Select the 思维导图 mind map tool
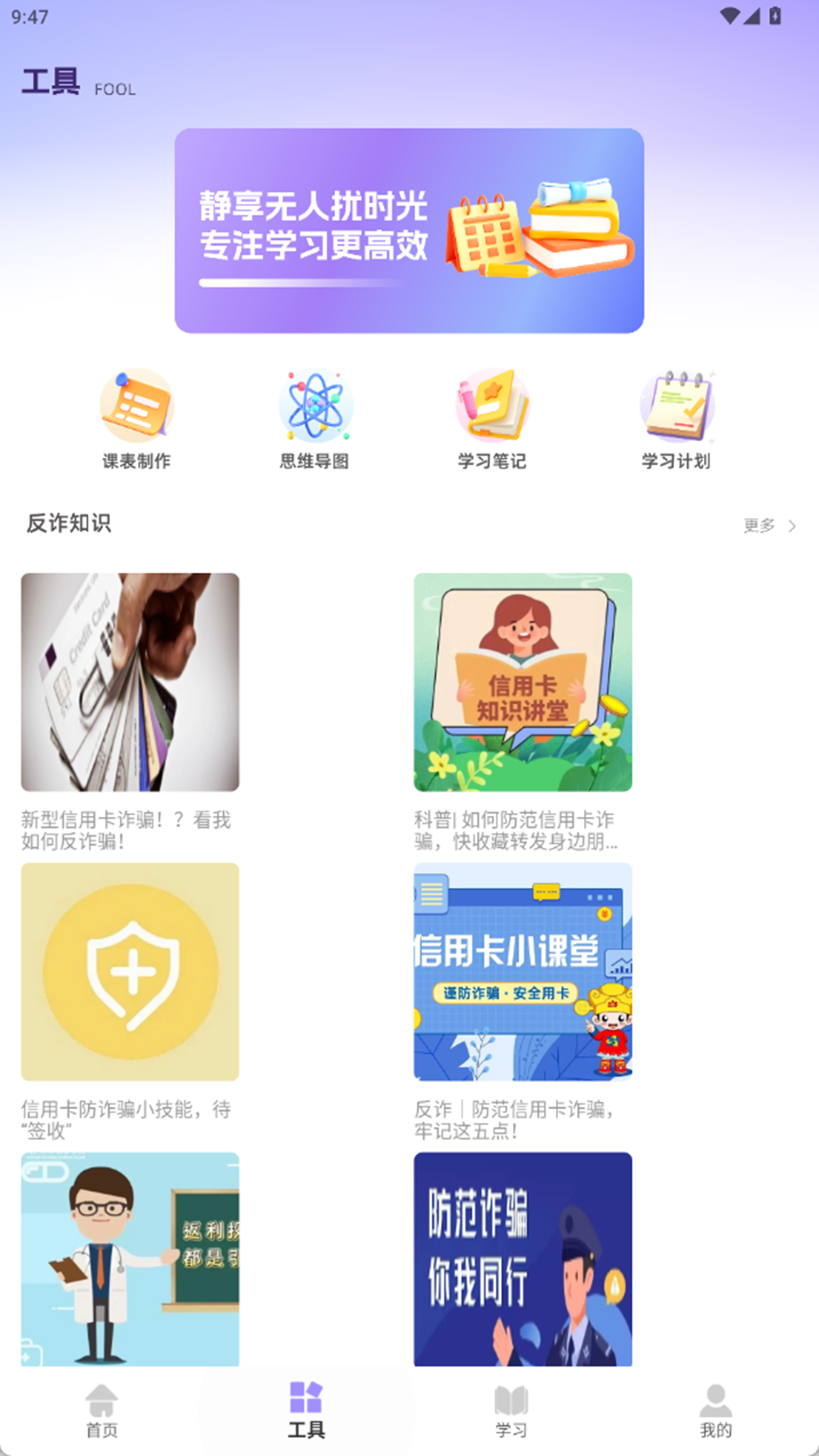This screenshot has height=1456, width=819. coord(314,406)
